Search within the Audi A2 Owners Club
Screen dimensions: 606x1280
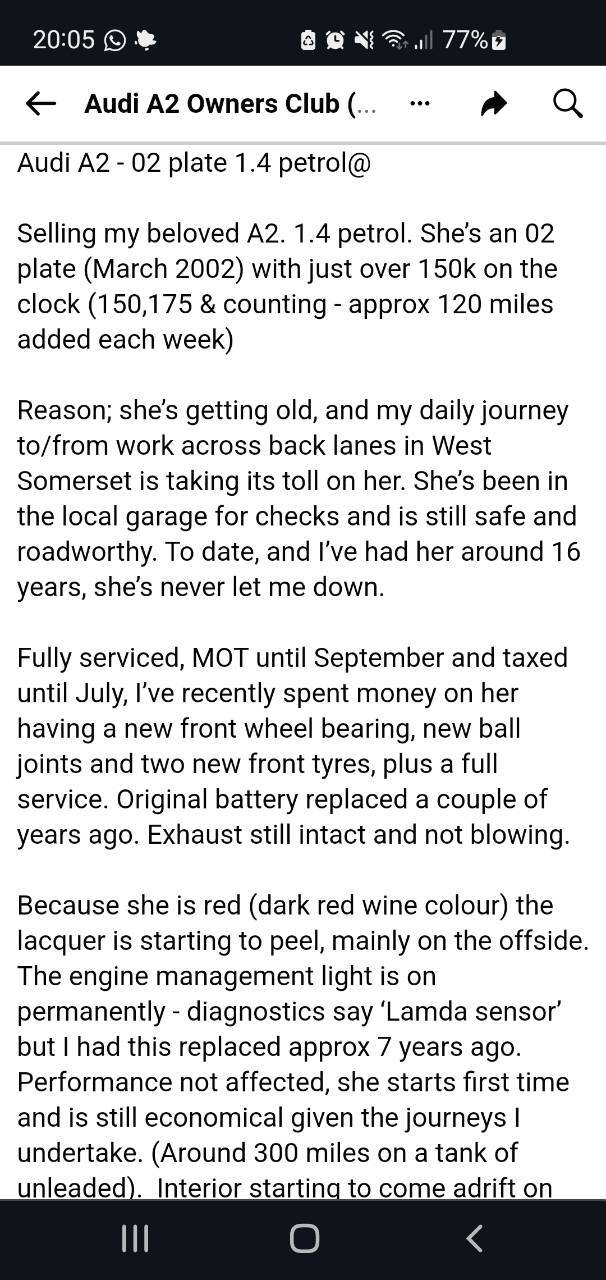[x=567, y=103]
